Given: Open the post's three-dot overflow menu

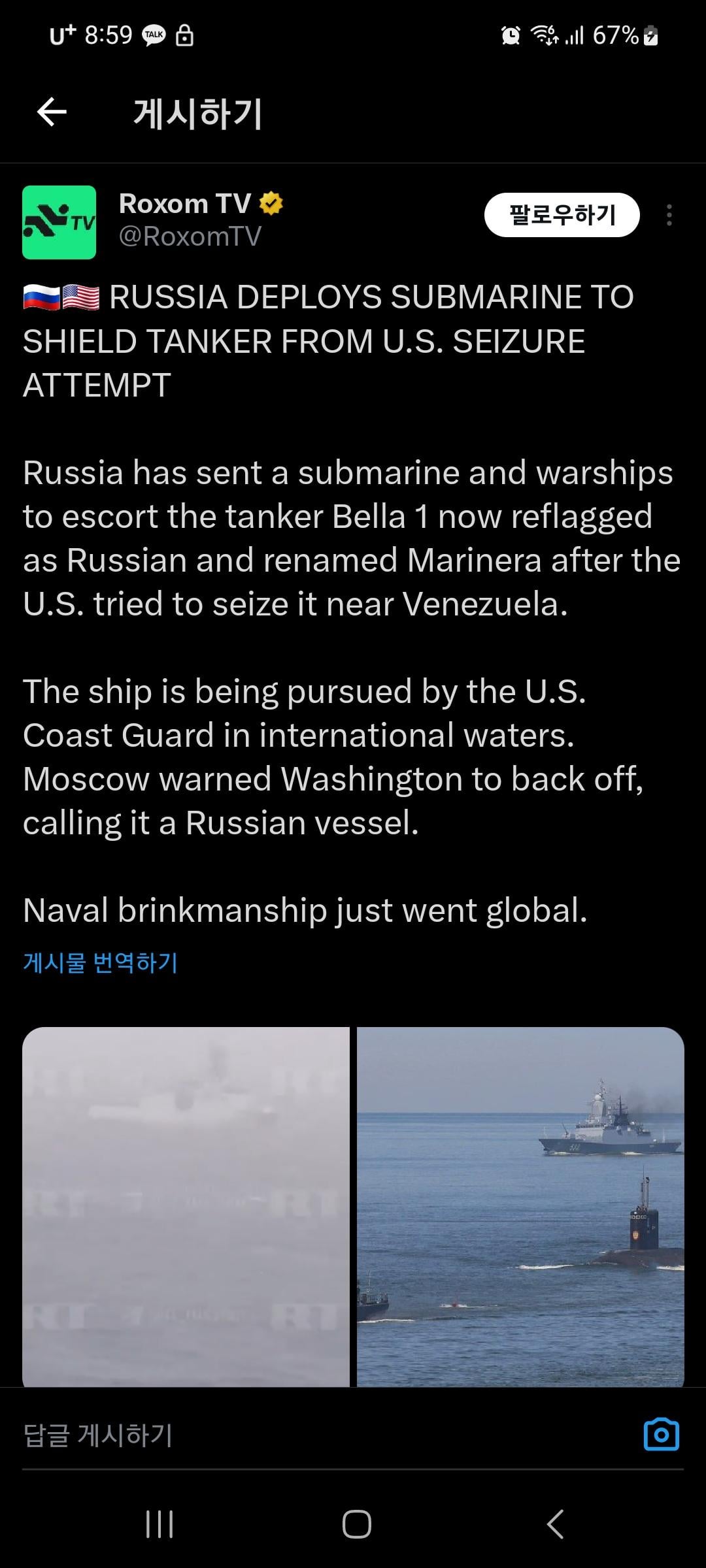Looking at the screenshot, I should tap(669, 215).
